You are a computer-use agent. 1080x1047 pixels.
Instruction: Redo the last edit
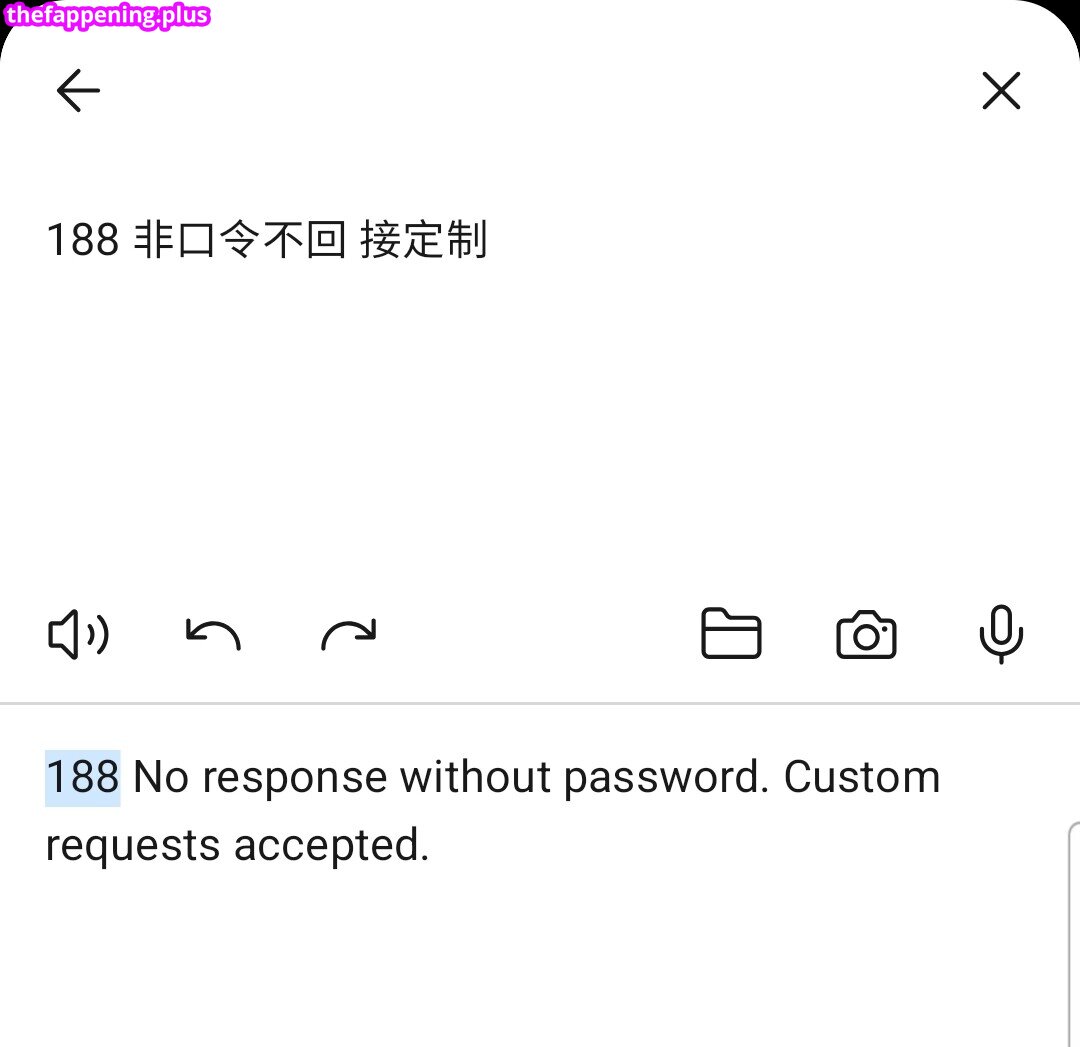pos(348,634)
